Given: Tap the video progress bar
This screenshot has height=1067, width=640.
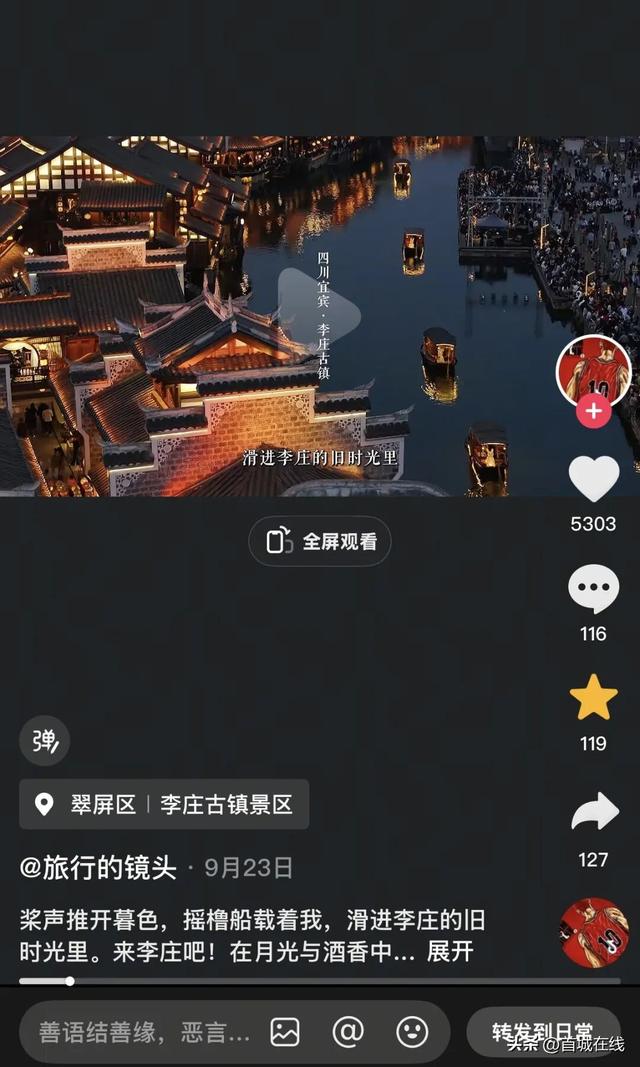Looking at the screenshot, I should (x=320, y=981).
